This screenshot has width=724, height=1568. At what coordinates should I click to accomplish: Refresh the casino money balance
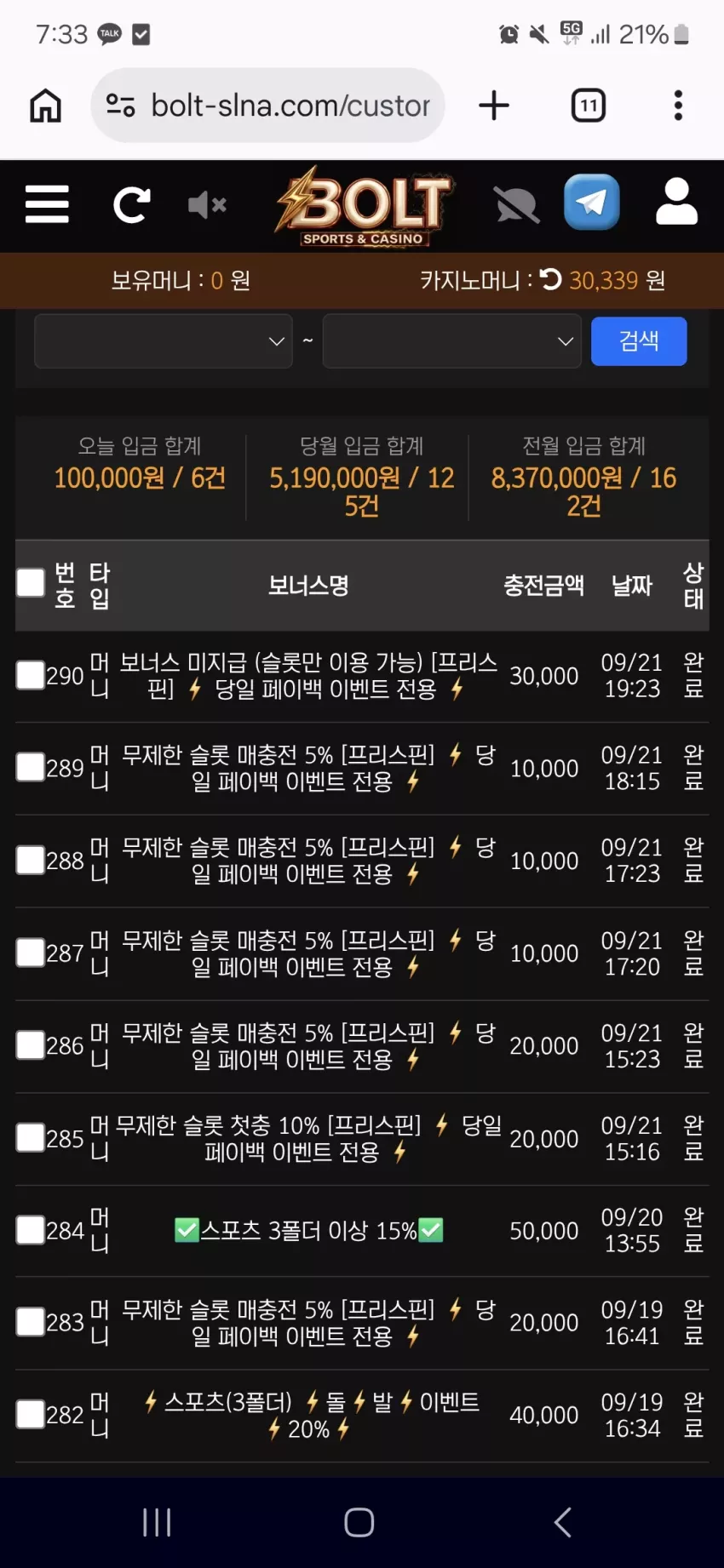[x=551, y=279]
